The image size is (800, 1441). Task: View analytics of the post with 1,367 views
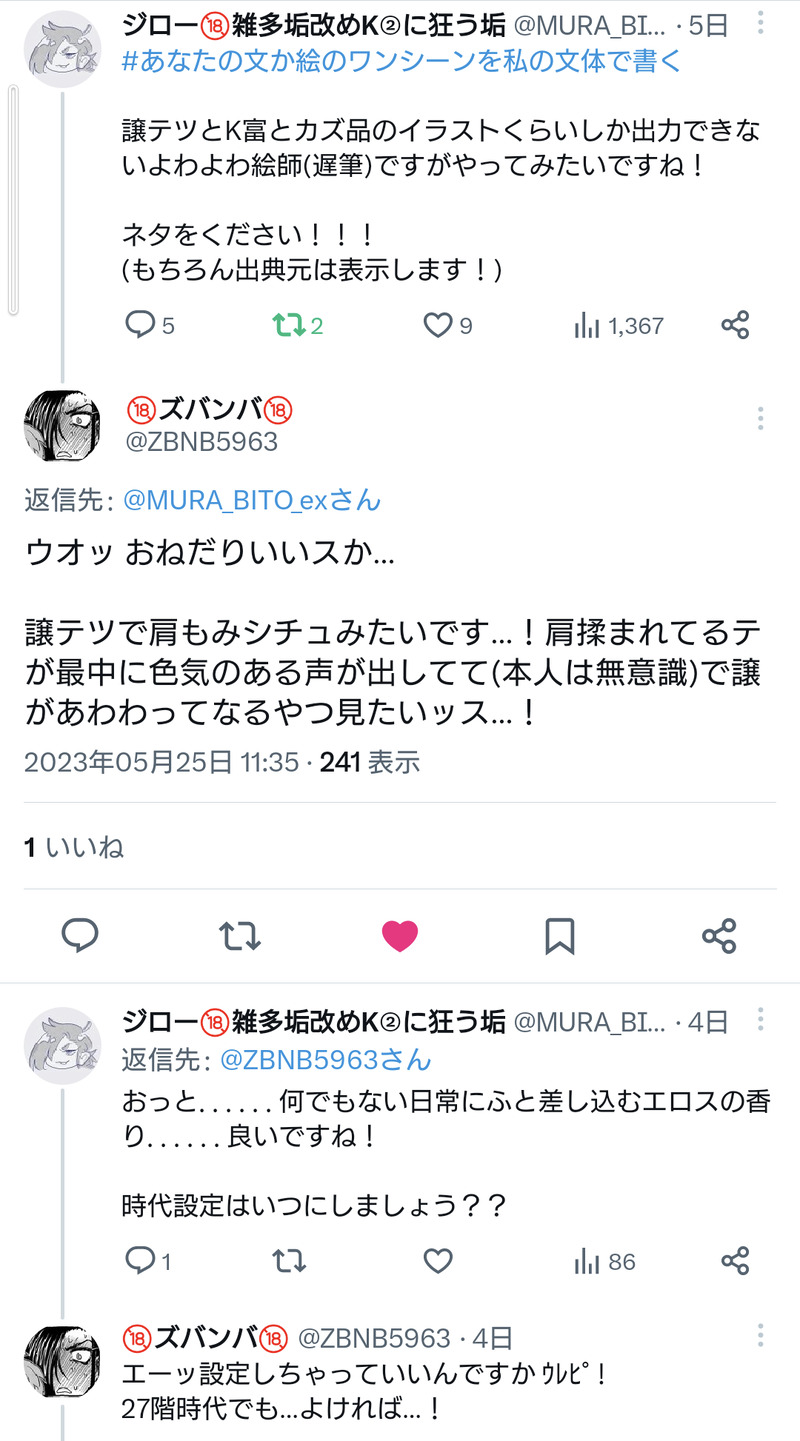(619, 325)
